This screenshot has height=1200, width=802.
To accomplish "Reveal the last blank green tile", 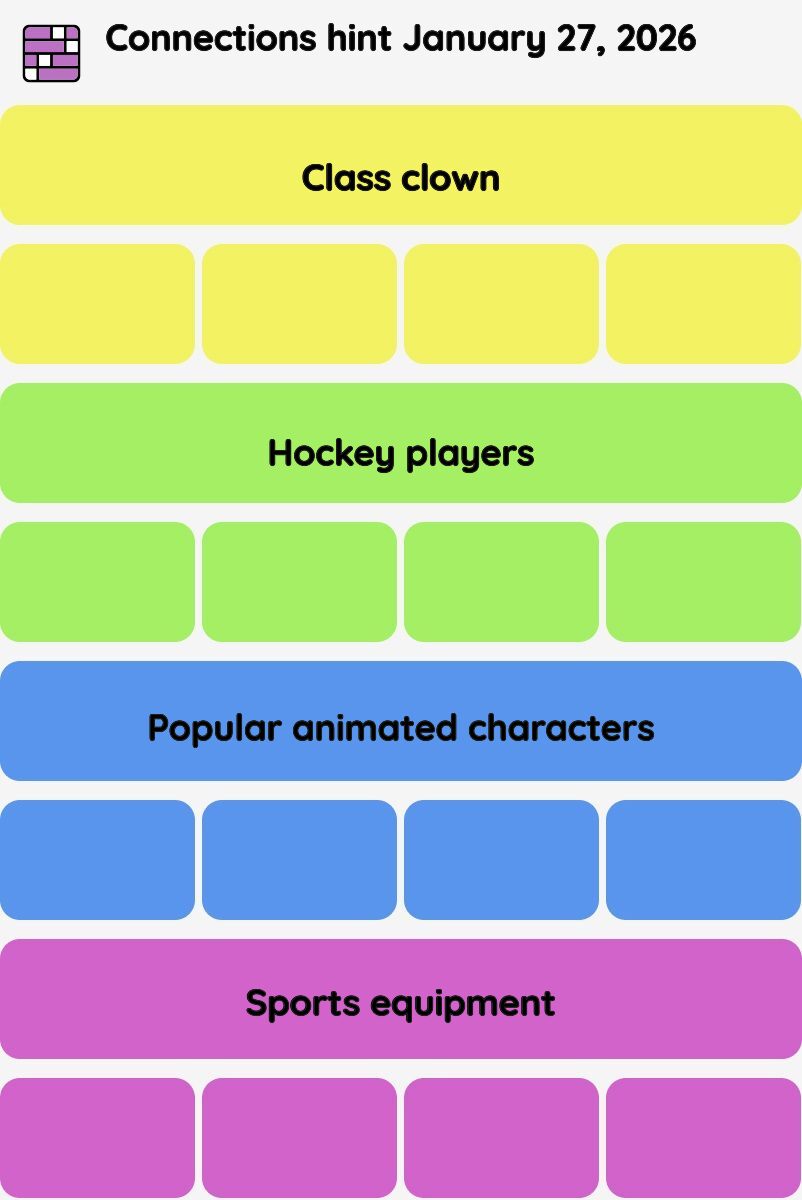I will (703, 582).
